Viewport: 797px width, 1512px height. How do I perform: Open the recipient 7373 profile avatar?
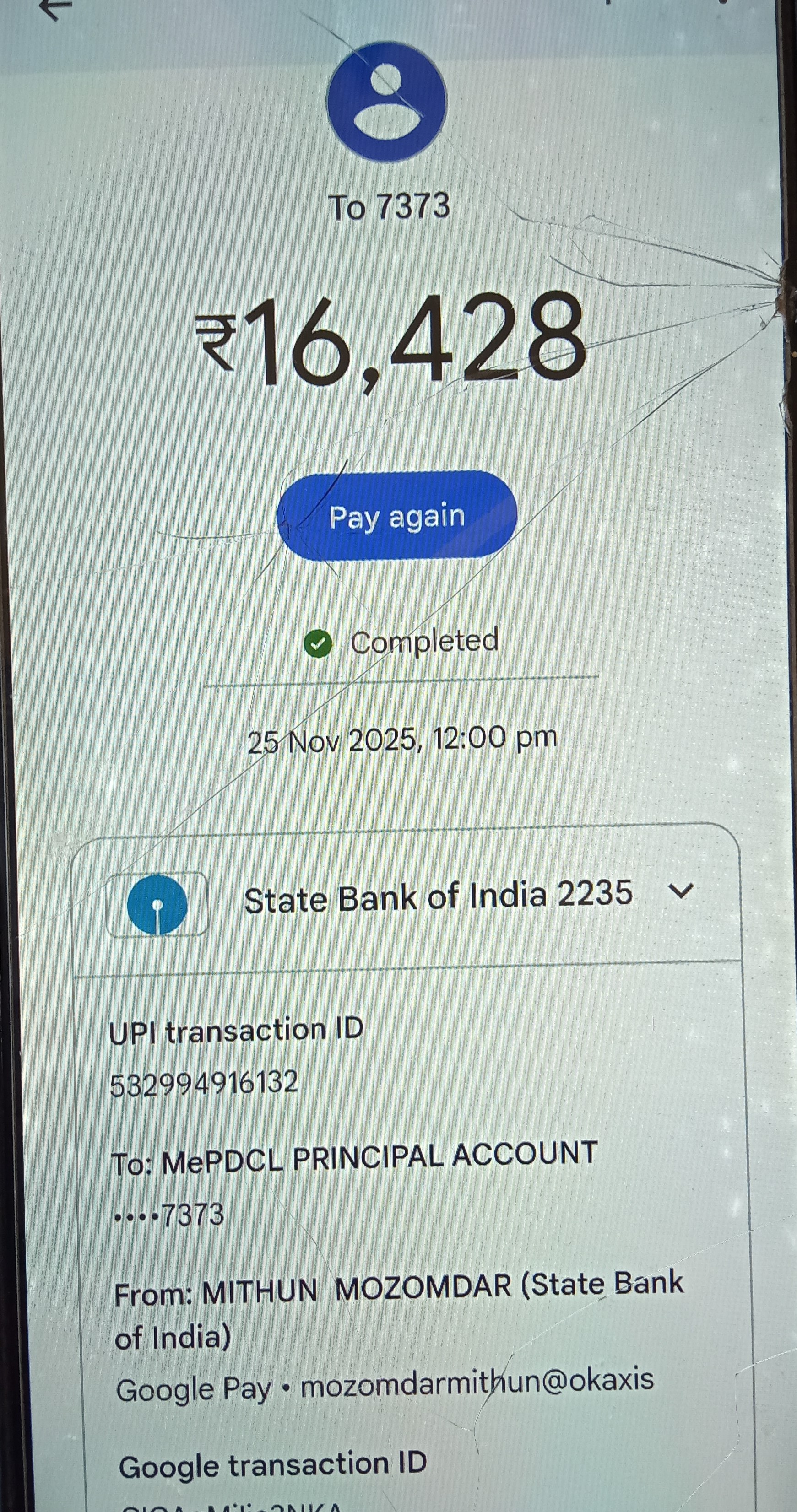(x=386, y=102)
